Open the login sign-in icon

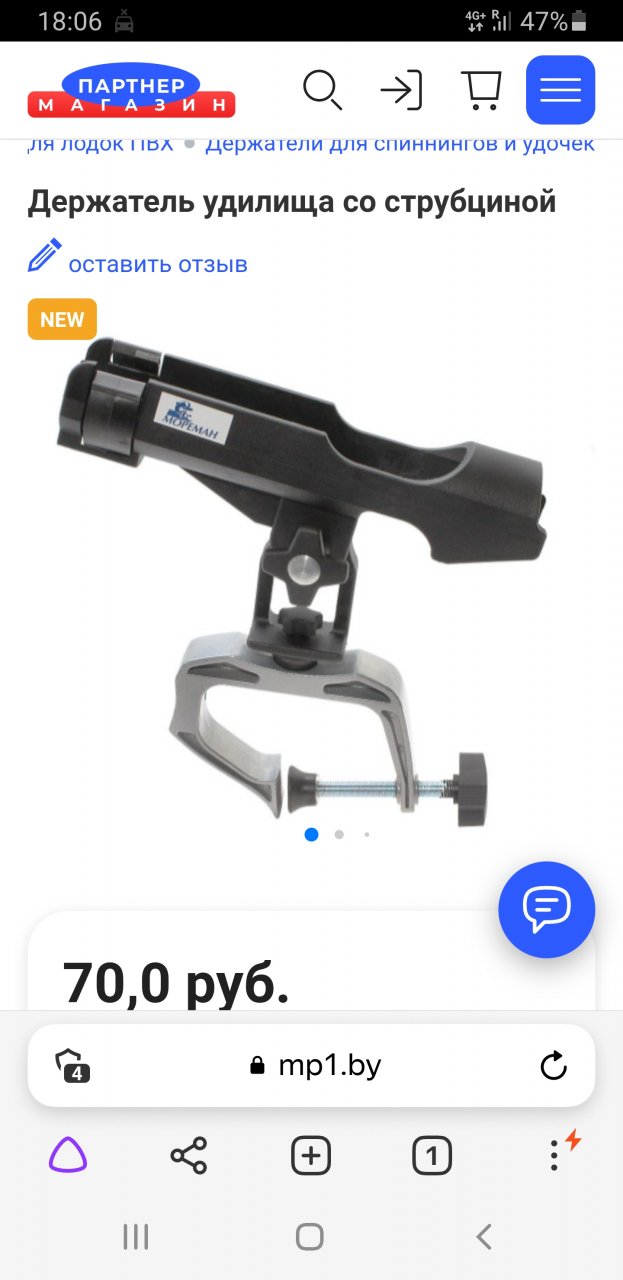coord(401,90)
